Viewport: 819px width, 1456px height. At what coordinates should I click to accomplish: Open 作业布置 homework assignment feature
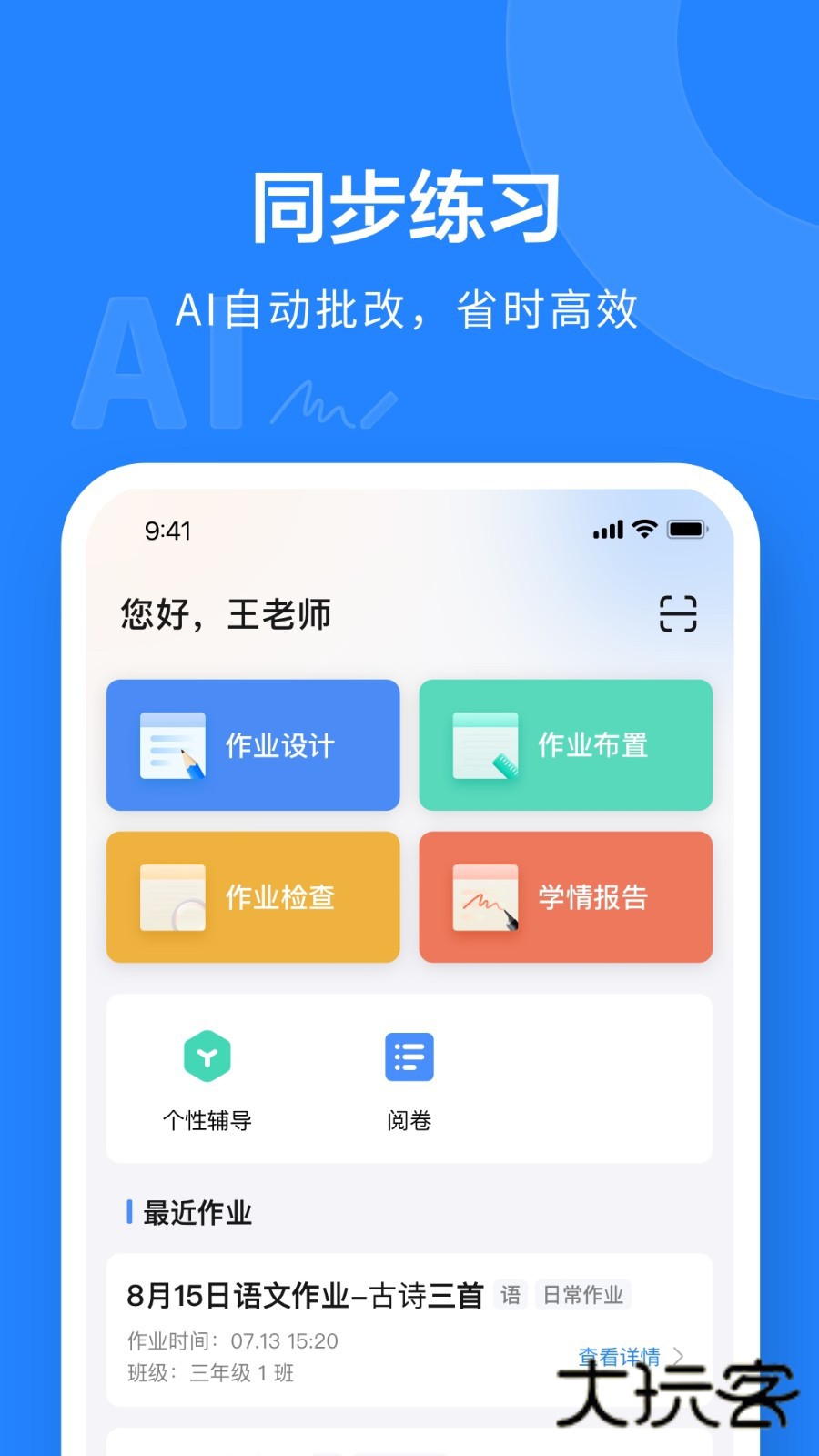pyautogui.click(x=565, y=744)
